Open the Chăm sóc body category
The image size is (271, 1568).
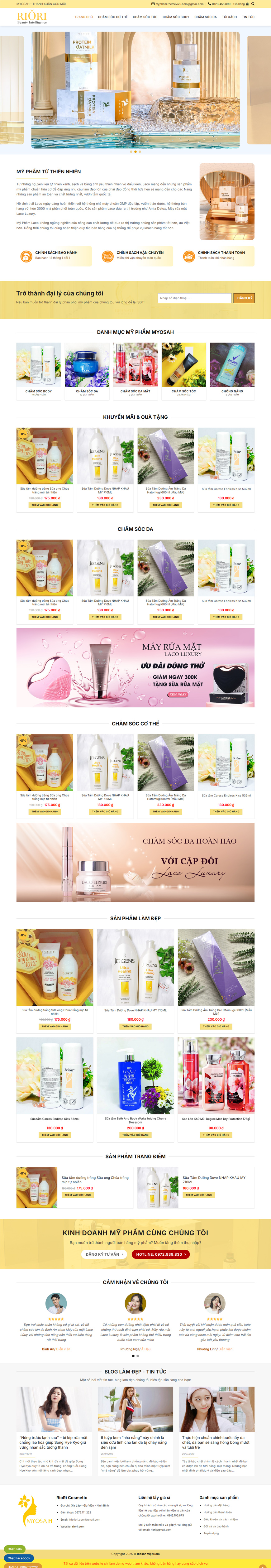click(38, 371)
